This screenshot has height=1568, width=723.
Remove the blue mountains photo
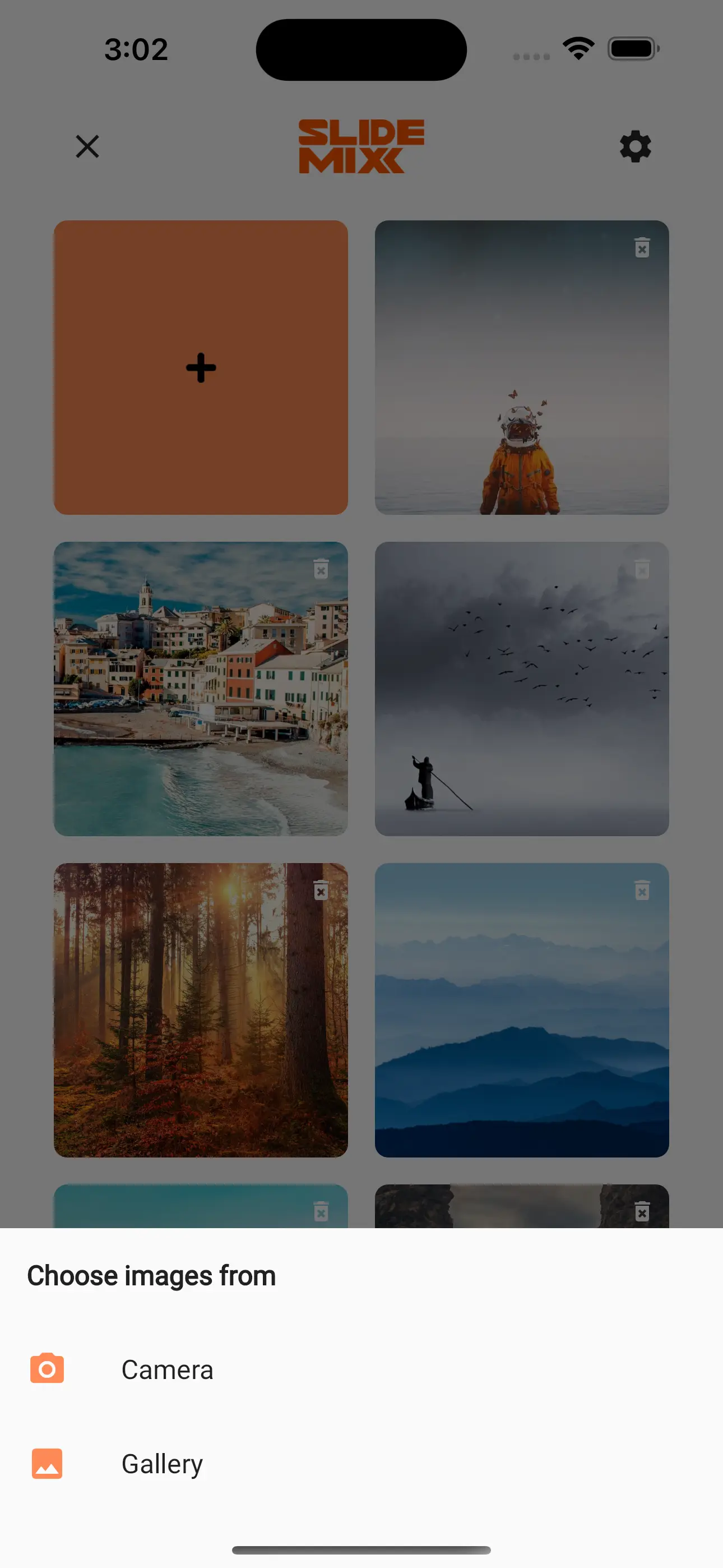642,891
